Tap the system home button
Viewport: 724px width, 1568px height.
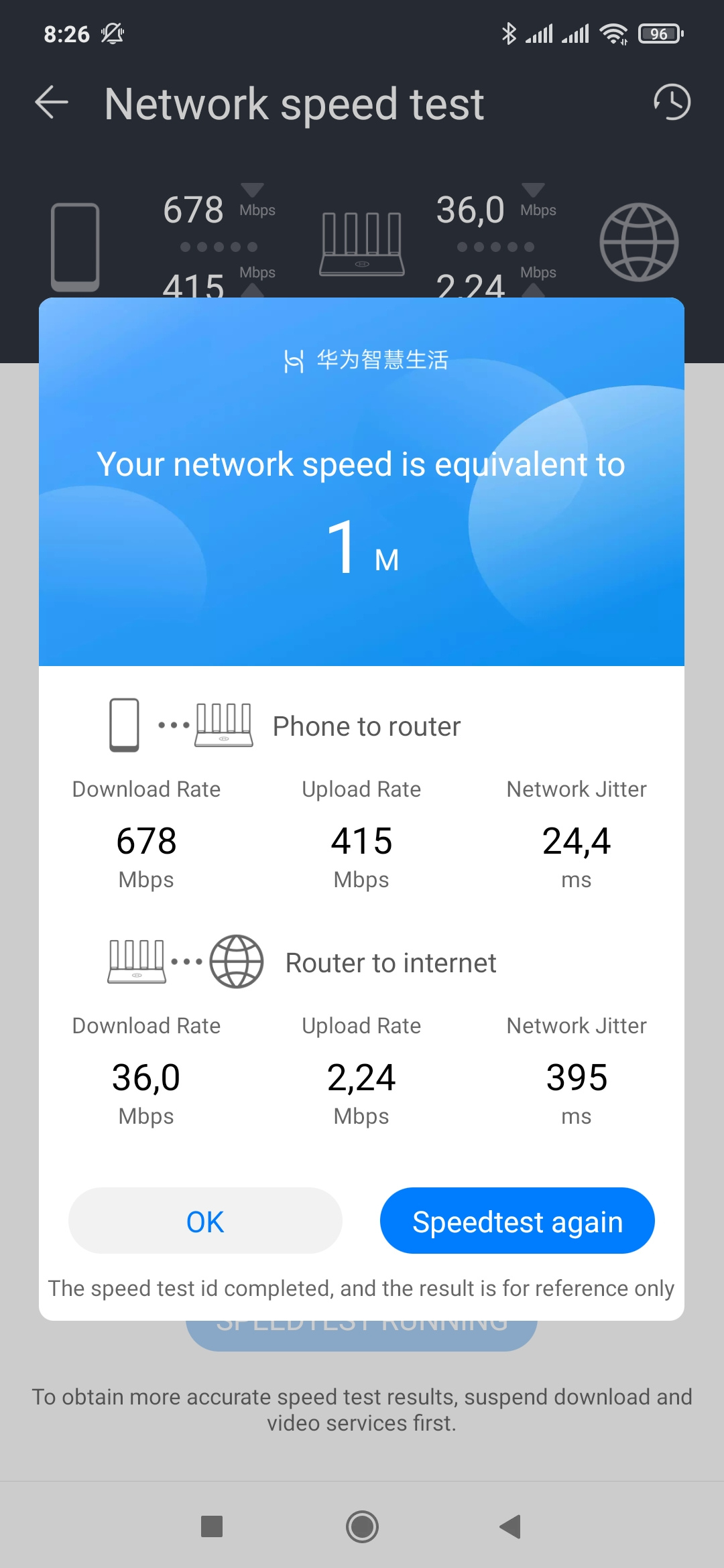click(362, 1526)
